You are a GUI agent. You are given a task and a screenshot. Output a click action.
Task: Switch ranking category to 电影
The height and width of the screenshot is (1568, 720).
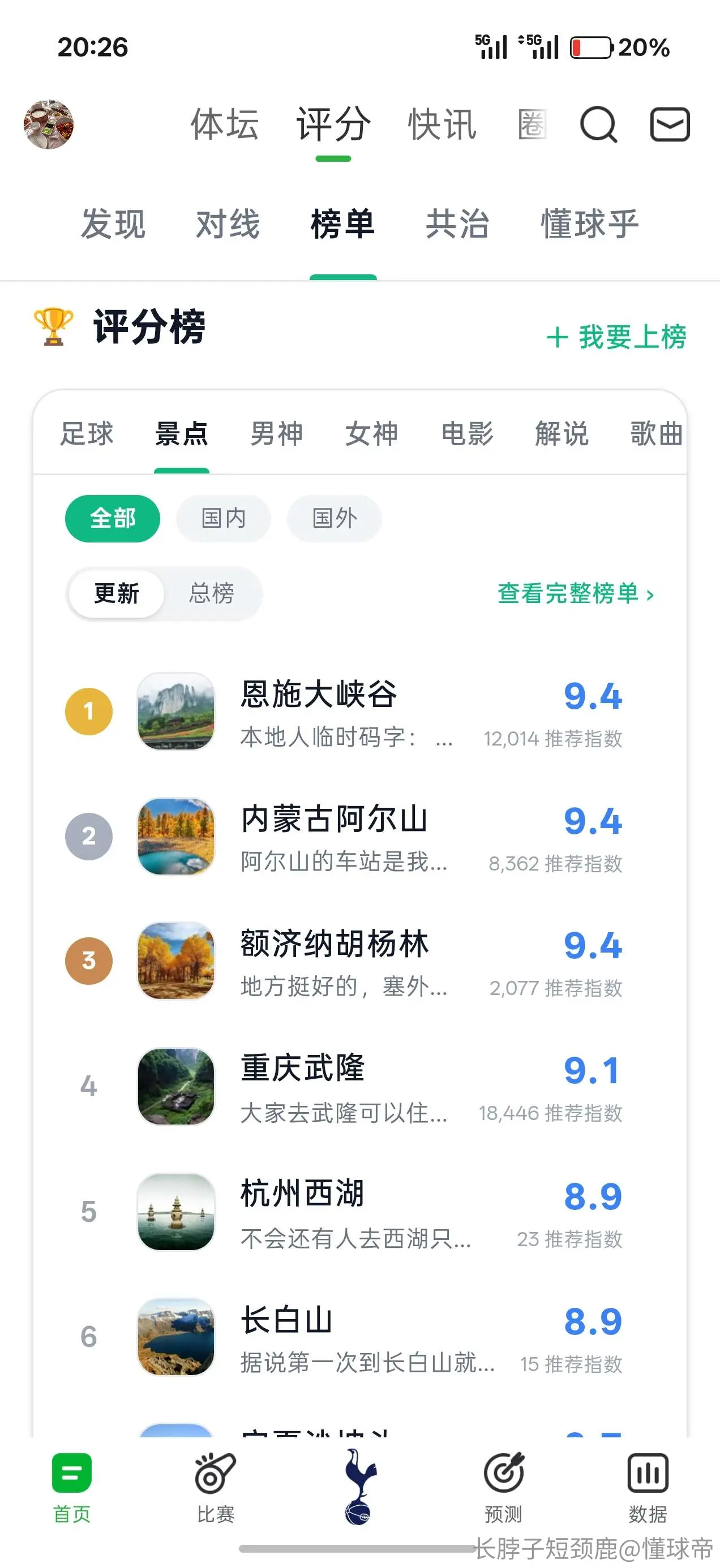point(467,433)
